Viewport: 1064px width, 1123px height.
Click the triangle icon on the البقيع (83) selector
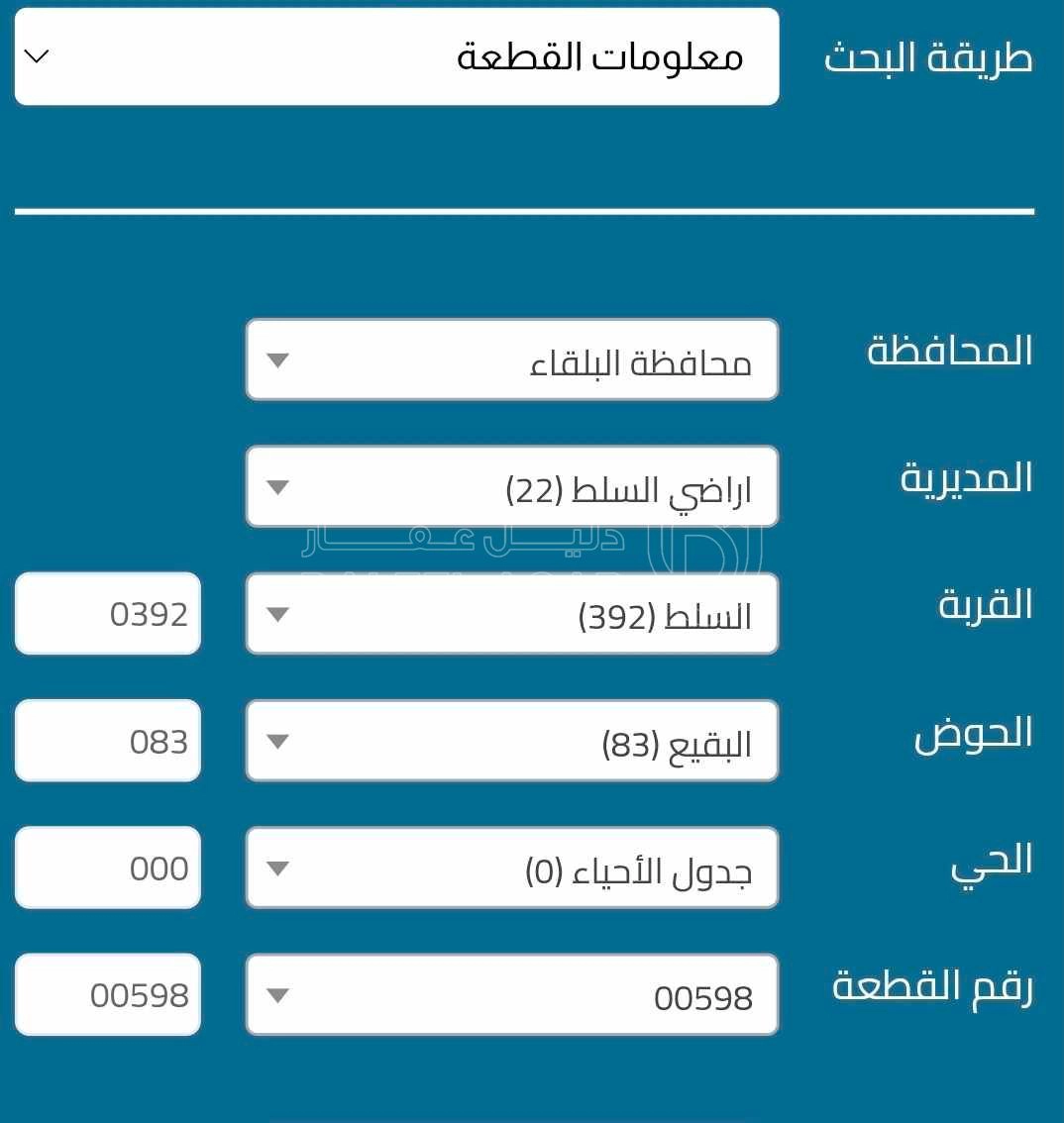[x=278, y=742]
